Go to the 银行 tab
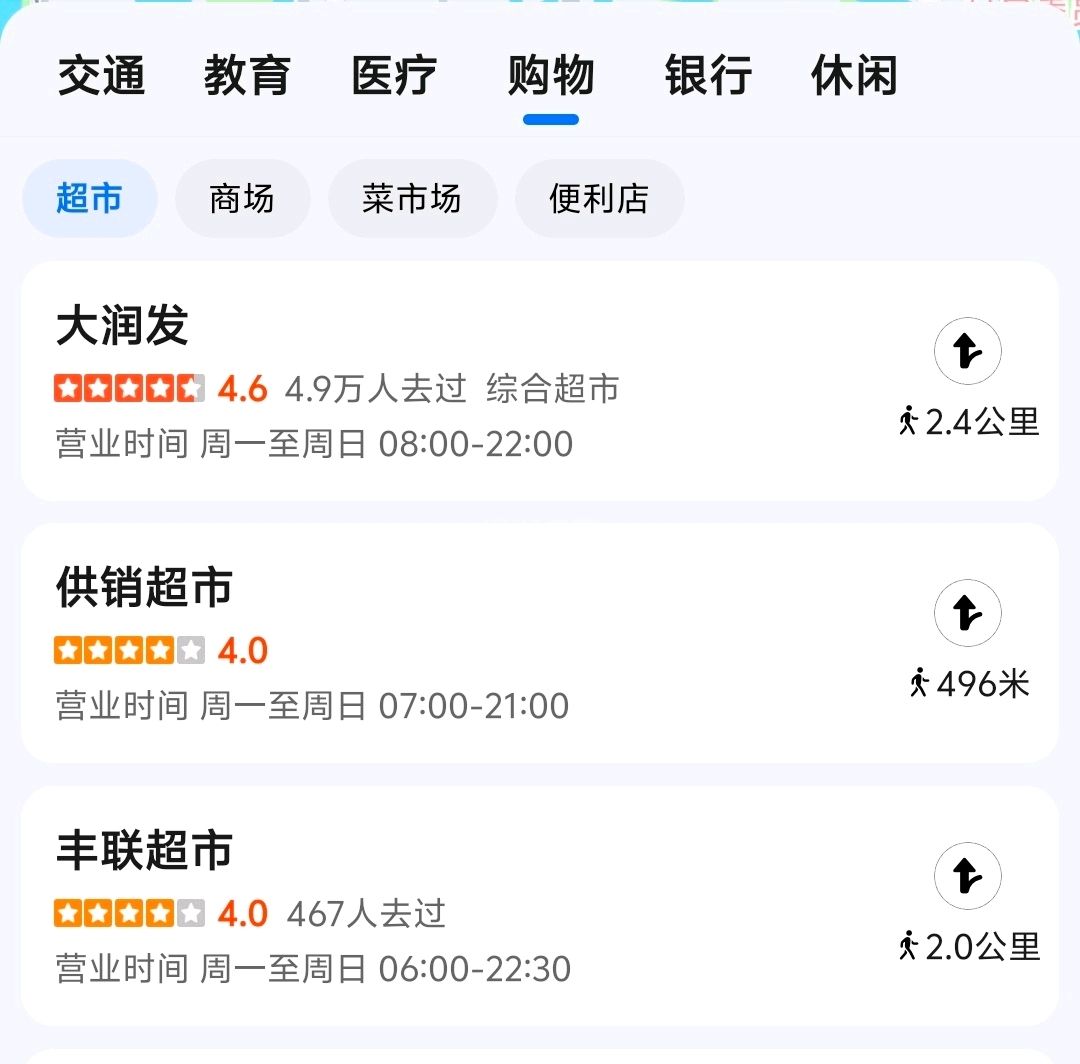The height and width of the screenshot is (1064, 1080). tap(708, 77)
